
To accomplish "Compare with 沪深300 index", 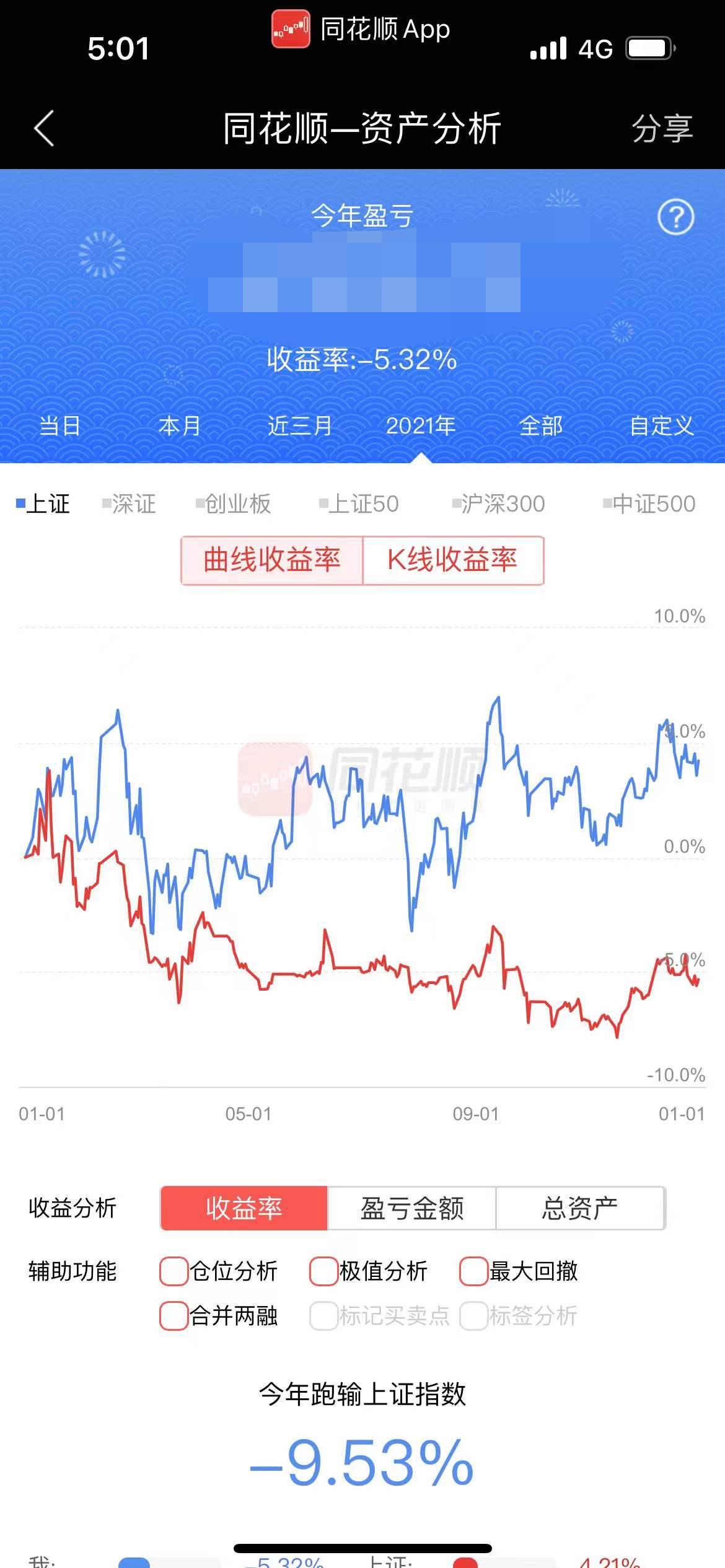I will click(499, 504).
